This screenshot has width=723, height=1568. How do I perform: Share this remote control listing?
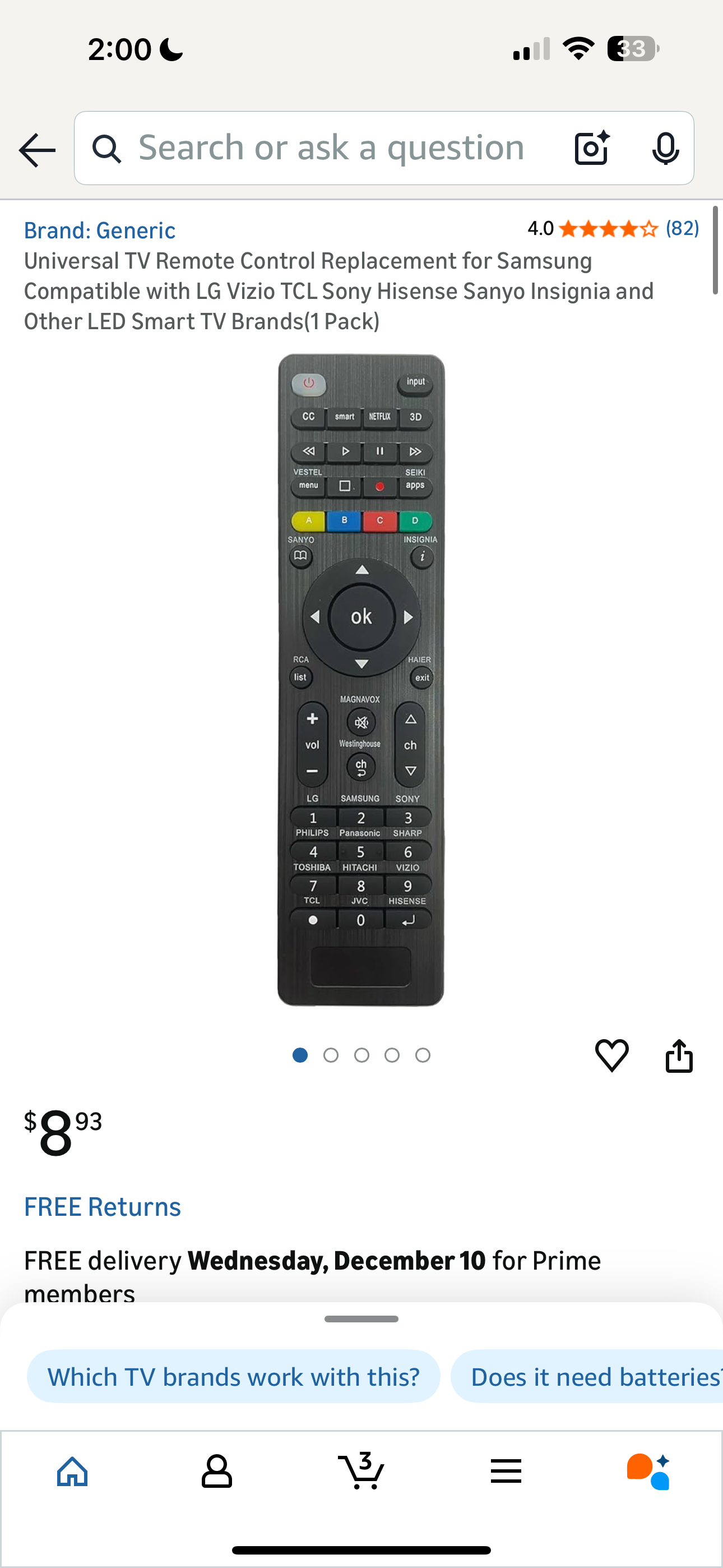point(679,1055)
